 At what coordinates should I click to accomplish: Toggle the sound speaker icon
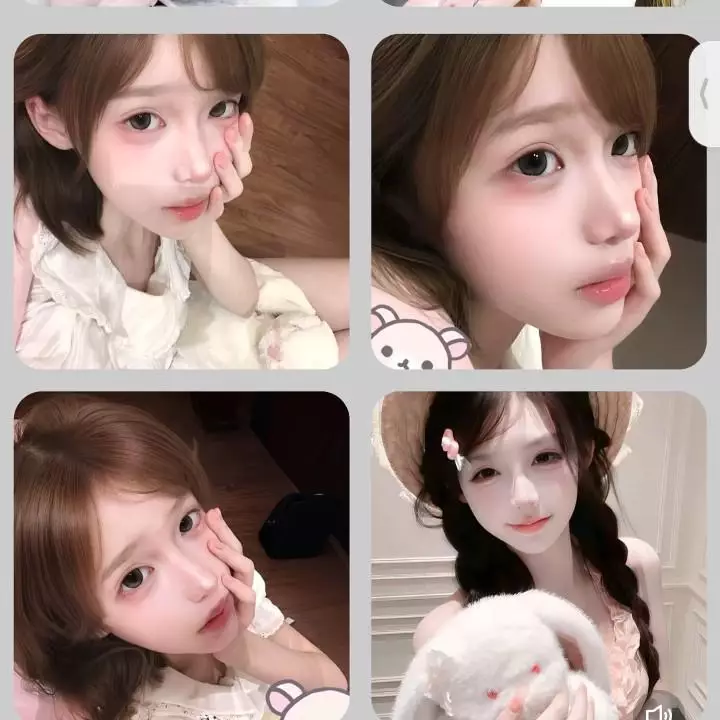tap(658, 711)
